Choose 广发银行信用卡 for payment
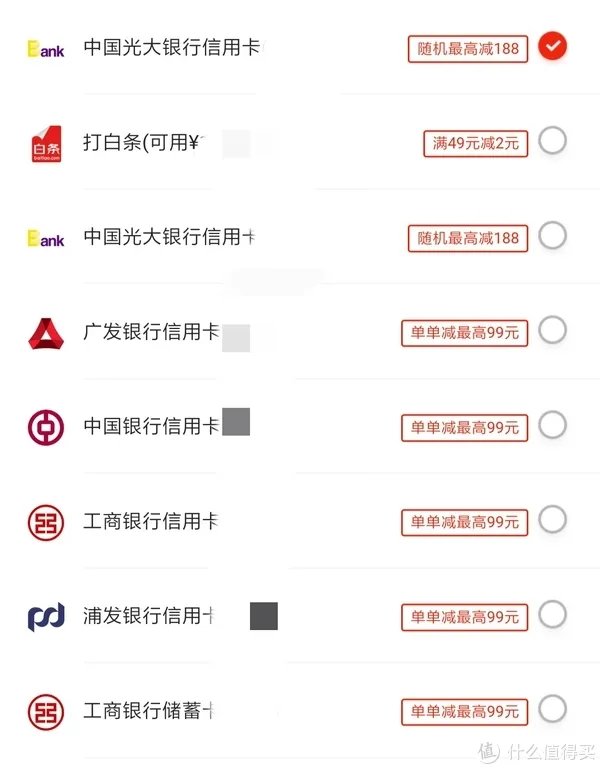The width and height of the screenshot is (600, 769). tap(552, 330)
